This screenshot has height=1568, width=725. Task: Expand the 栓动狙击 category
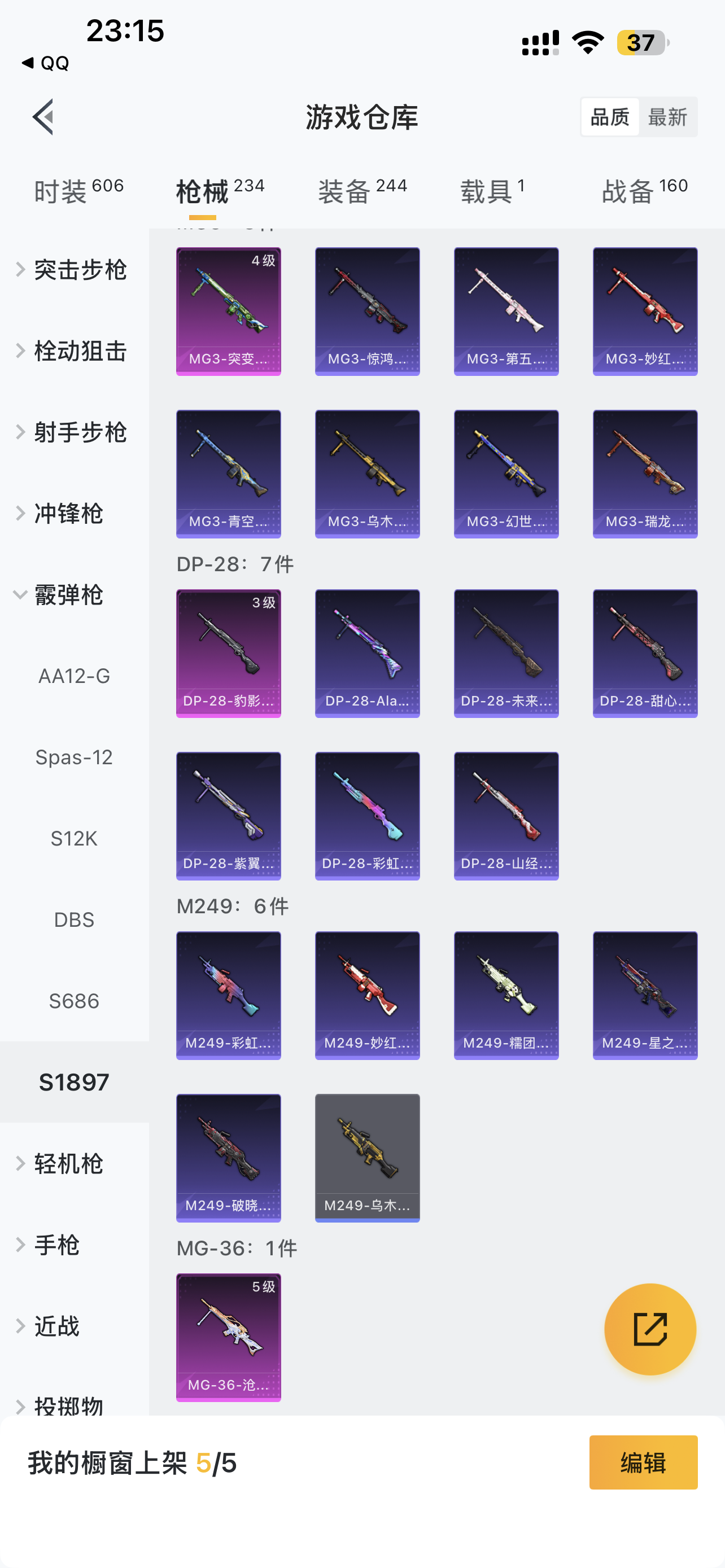click(73, 351)
